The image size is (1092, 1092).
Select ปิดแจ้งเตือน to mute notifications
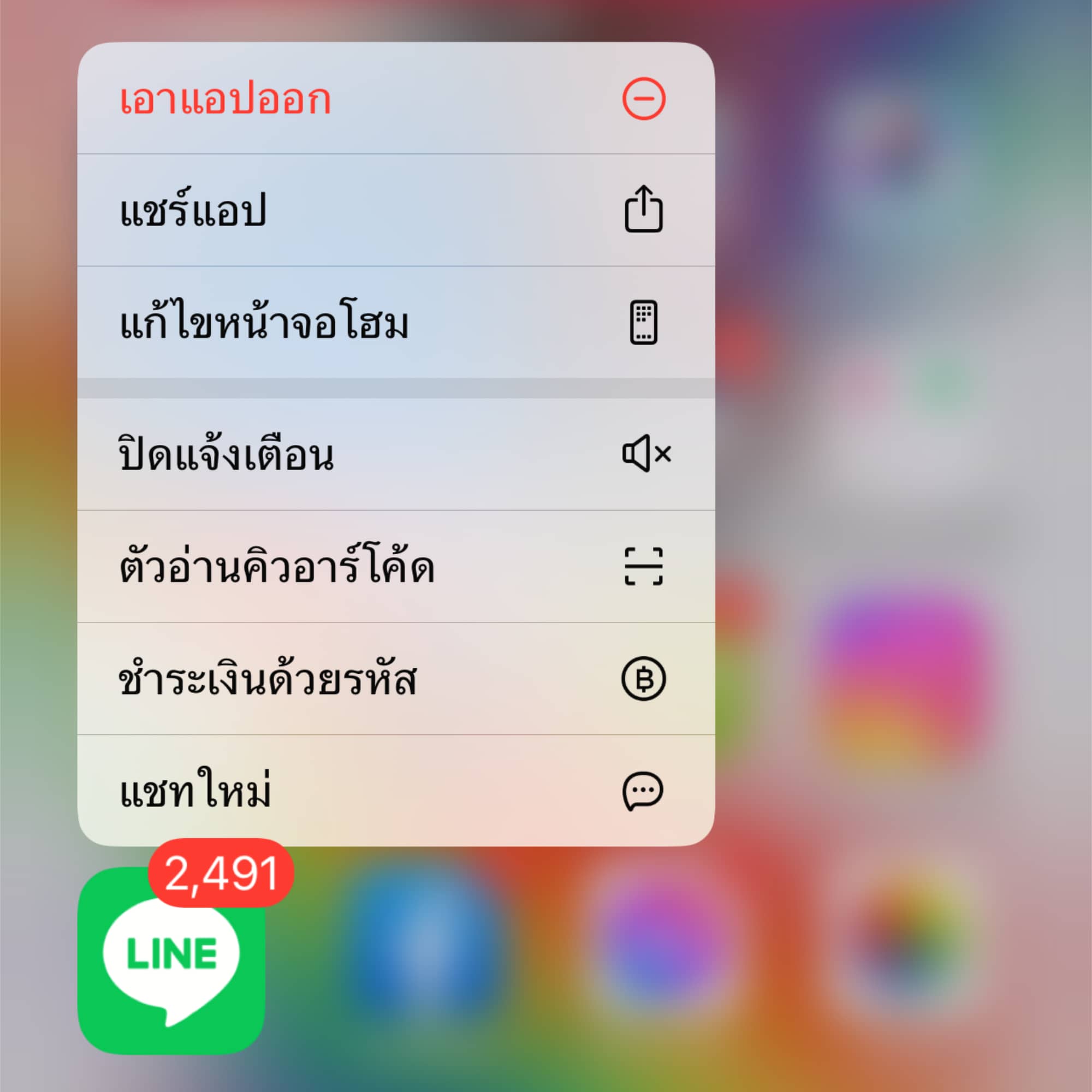click(x=396, y=454)
